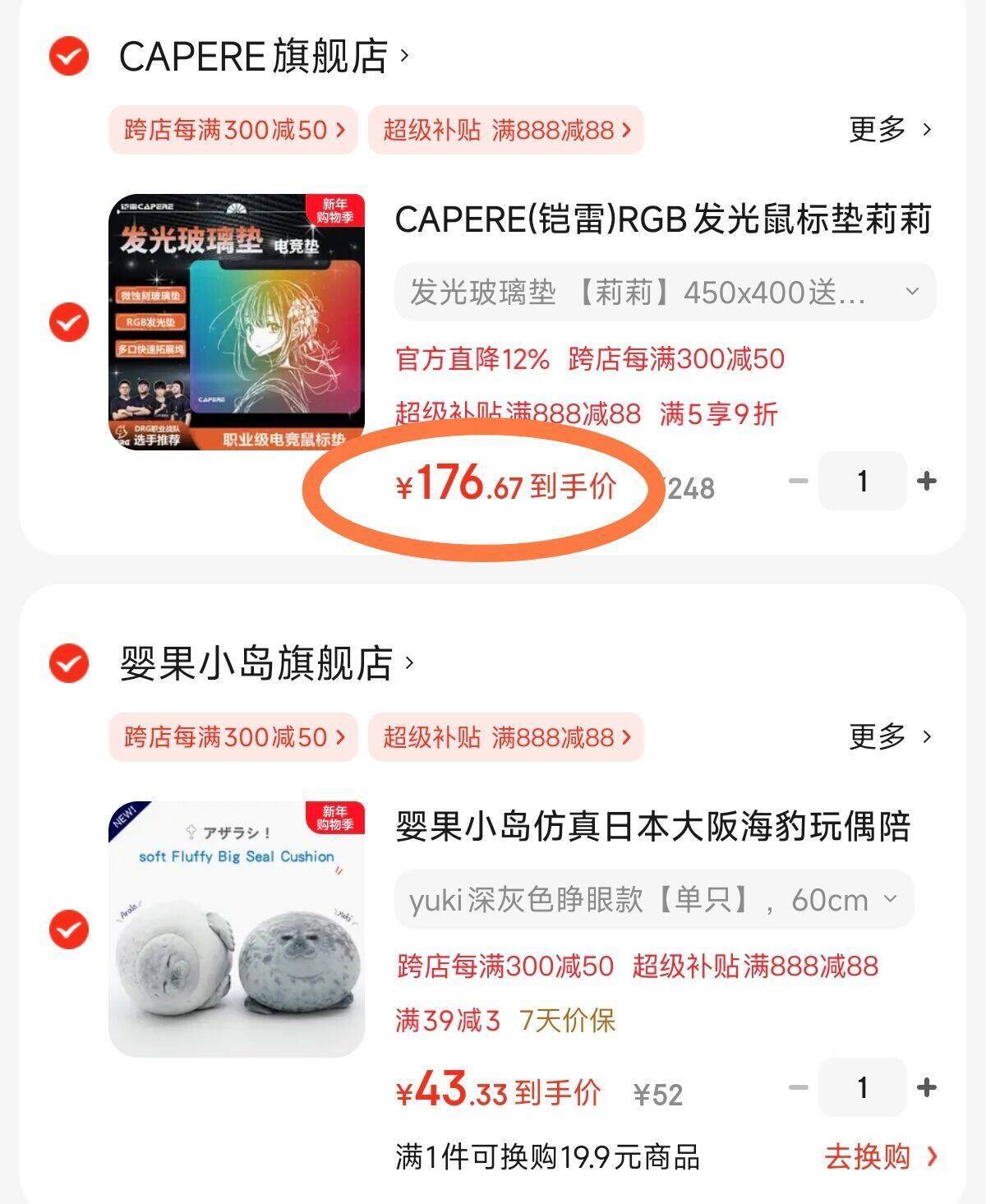The image size is (986, 1204).
Task: Open 跨店每满300减50 coupon under CAPERE旗舰店
Action: (233, 130)
